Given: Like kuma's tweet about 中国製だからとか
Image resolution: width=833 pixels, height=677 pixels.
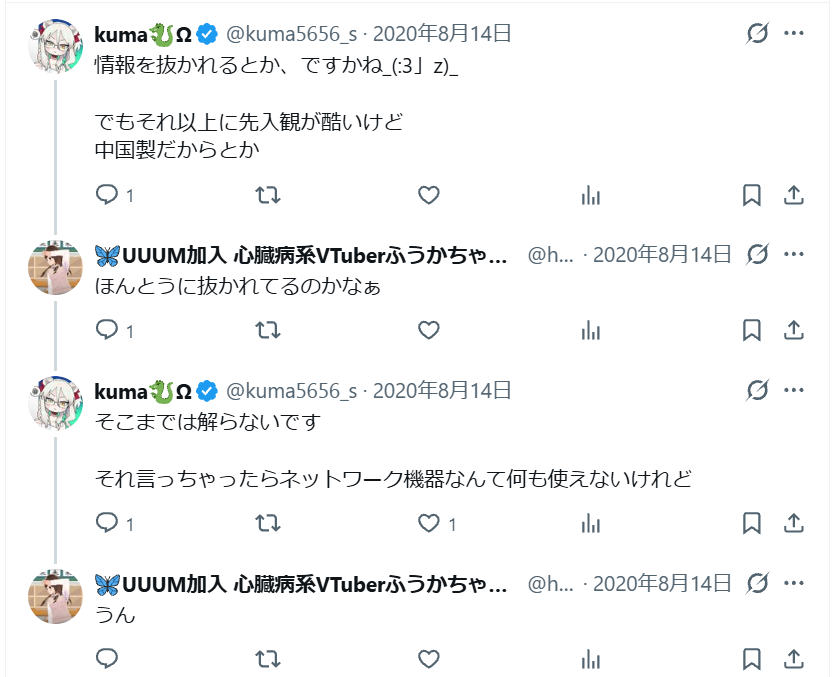Looking at the screenshot, I should click(428, 196).
